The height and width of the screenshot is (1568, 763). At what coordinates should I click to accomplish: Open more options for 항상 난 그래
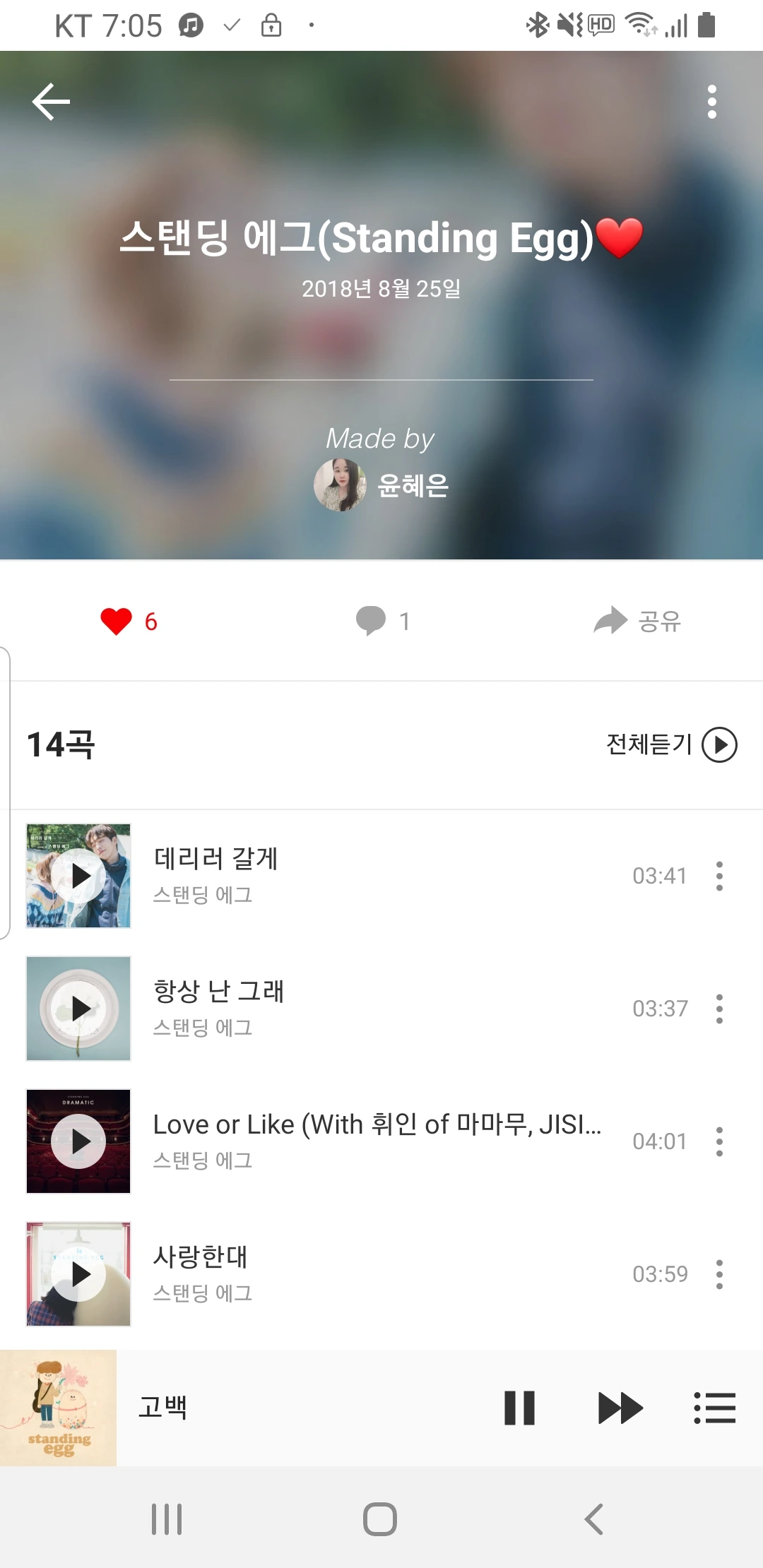click(x=719, y=1009)
